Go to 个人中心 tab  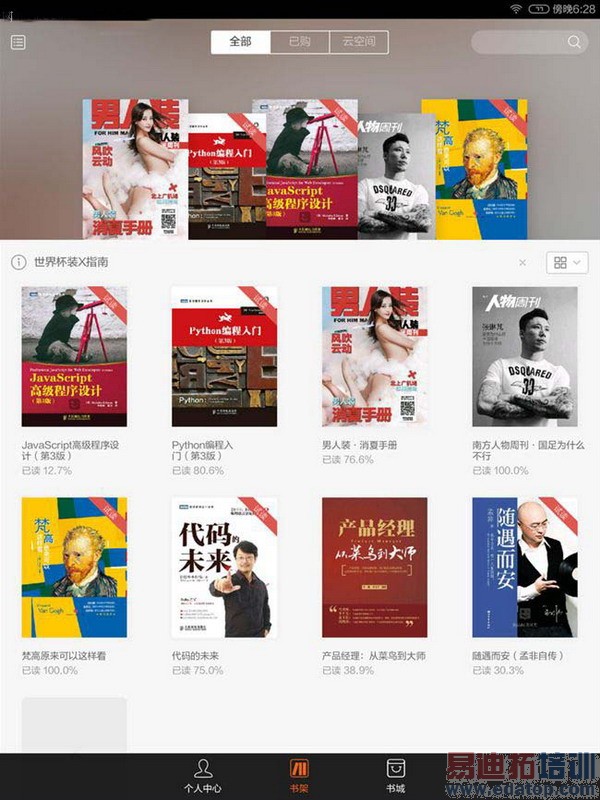(203, 775)
